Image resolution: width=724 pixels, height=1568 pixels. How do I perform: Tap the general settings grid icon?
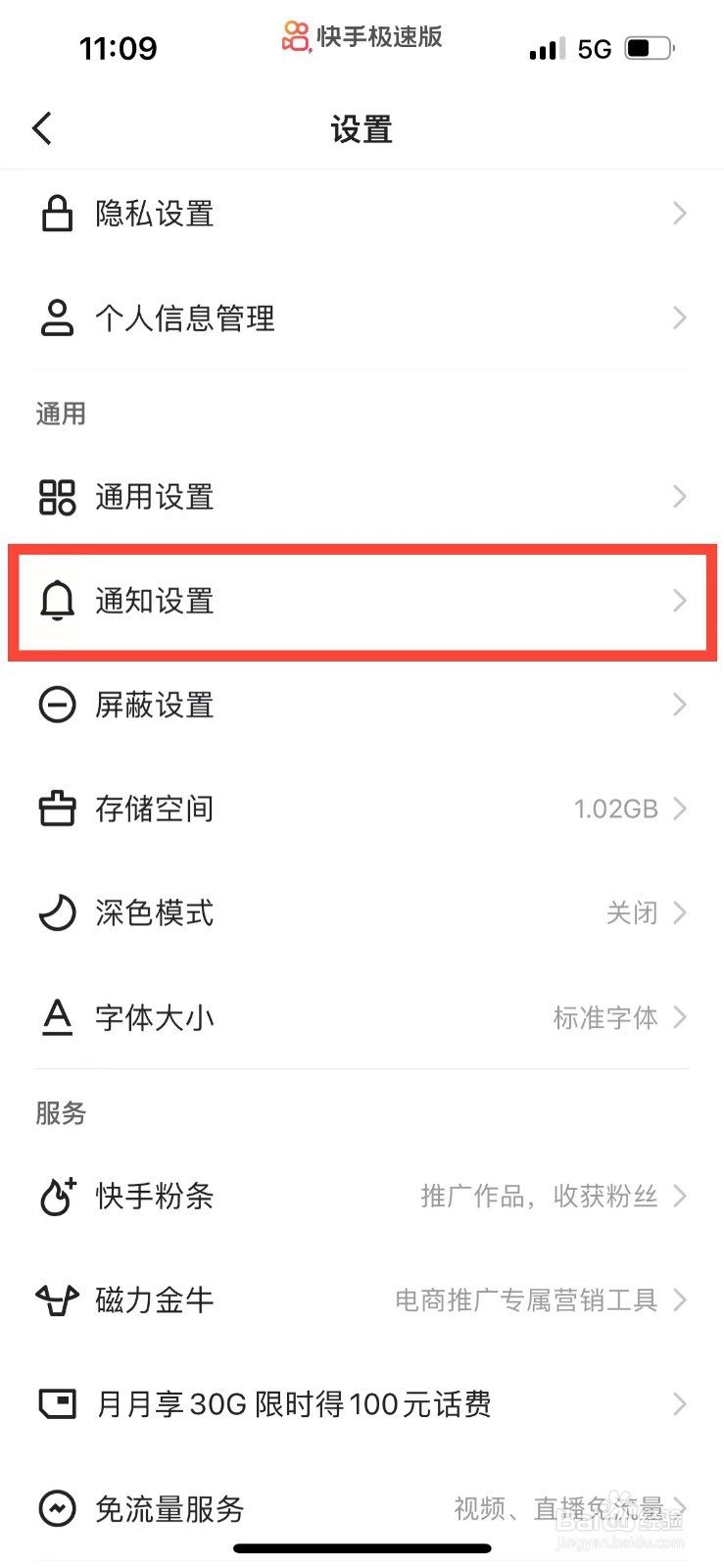pos(57,497)
